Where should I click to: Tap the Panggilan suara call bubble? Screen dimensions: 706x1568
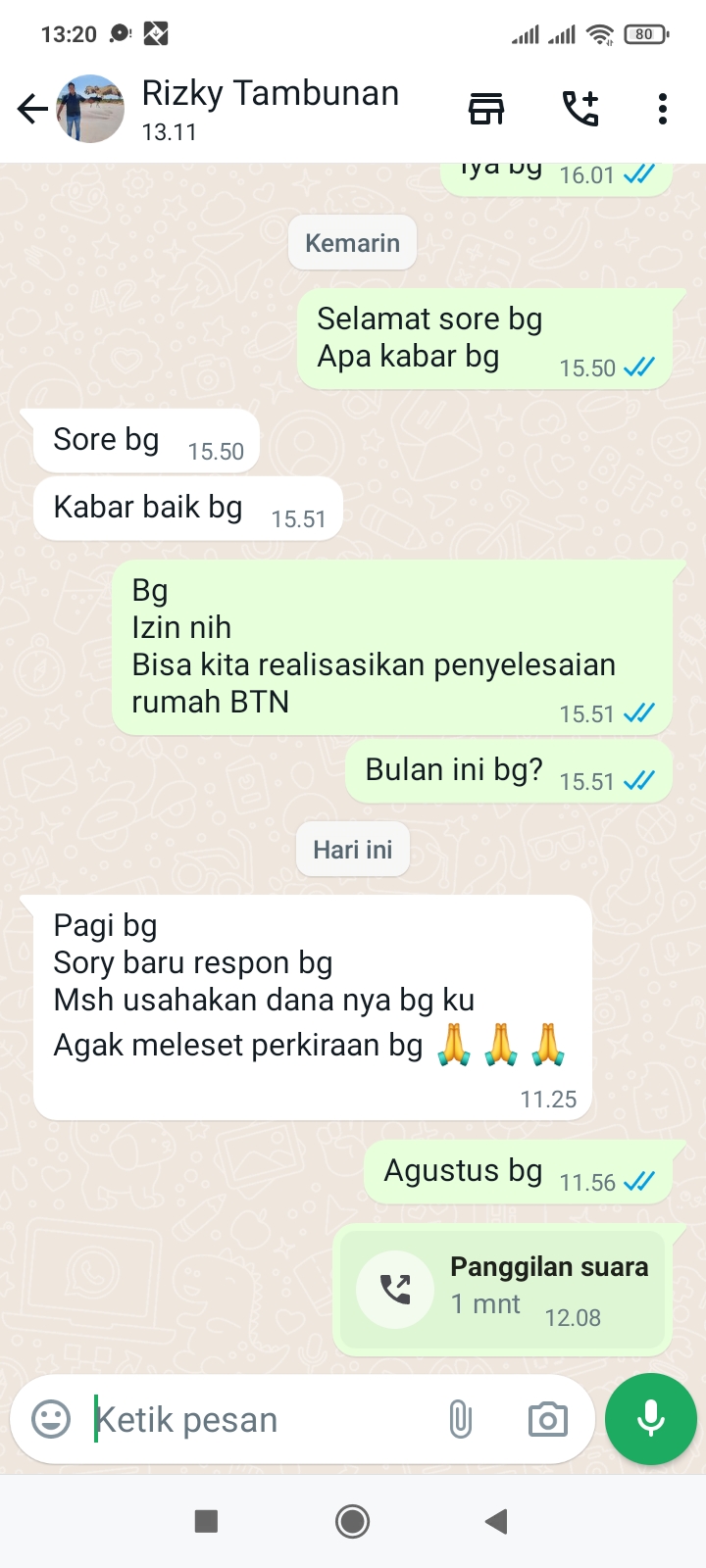[x=502, y=1289]
